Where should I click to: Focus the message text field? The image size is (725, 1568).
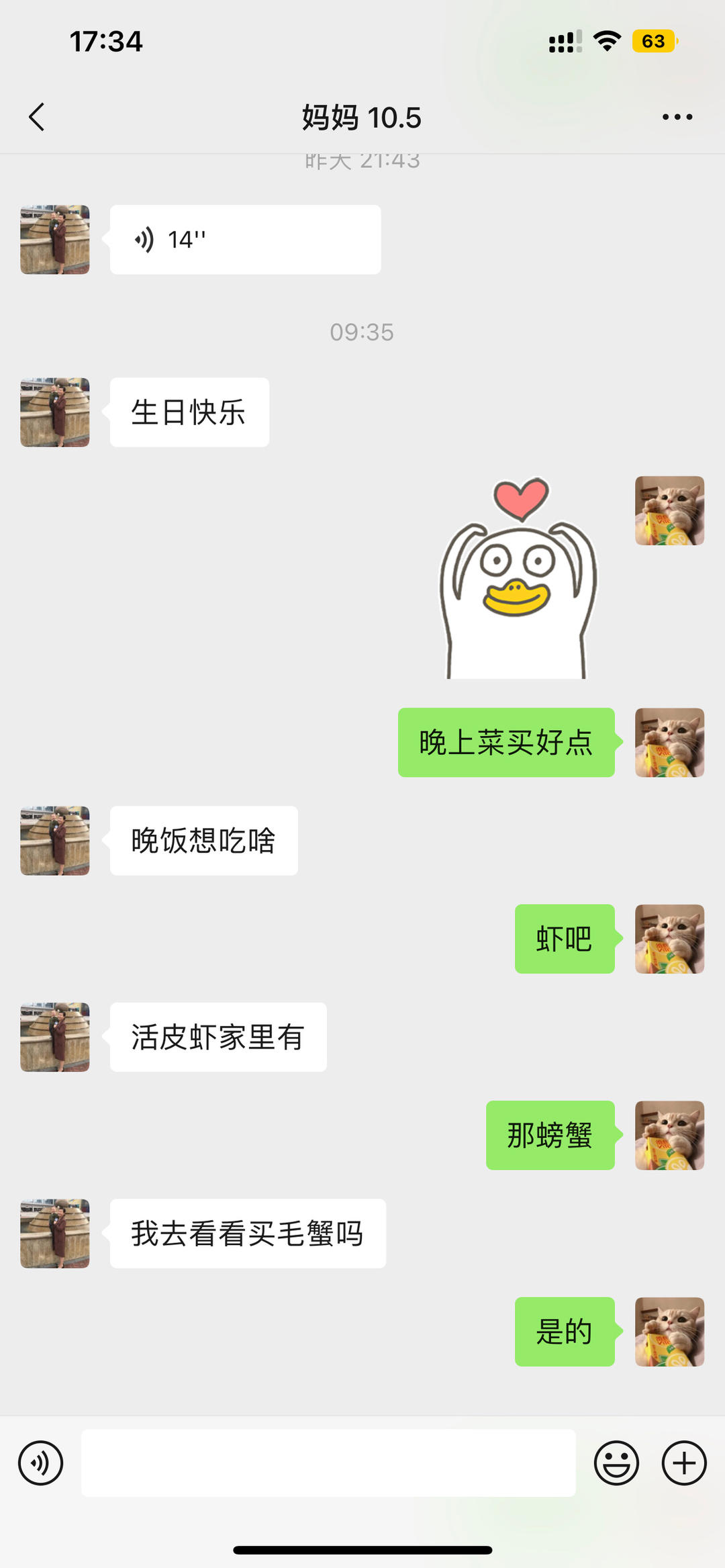[x=328, y=1463]
